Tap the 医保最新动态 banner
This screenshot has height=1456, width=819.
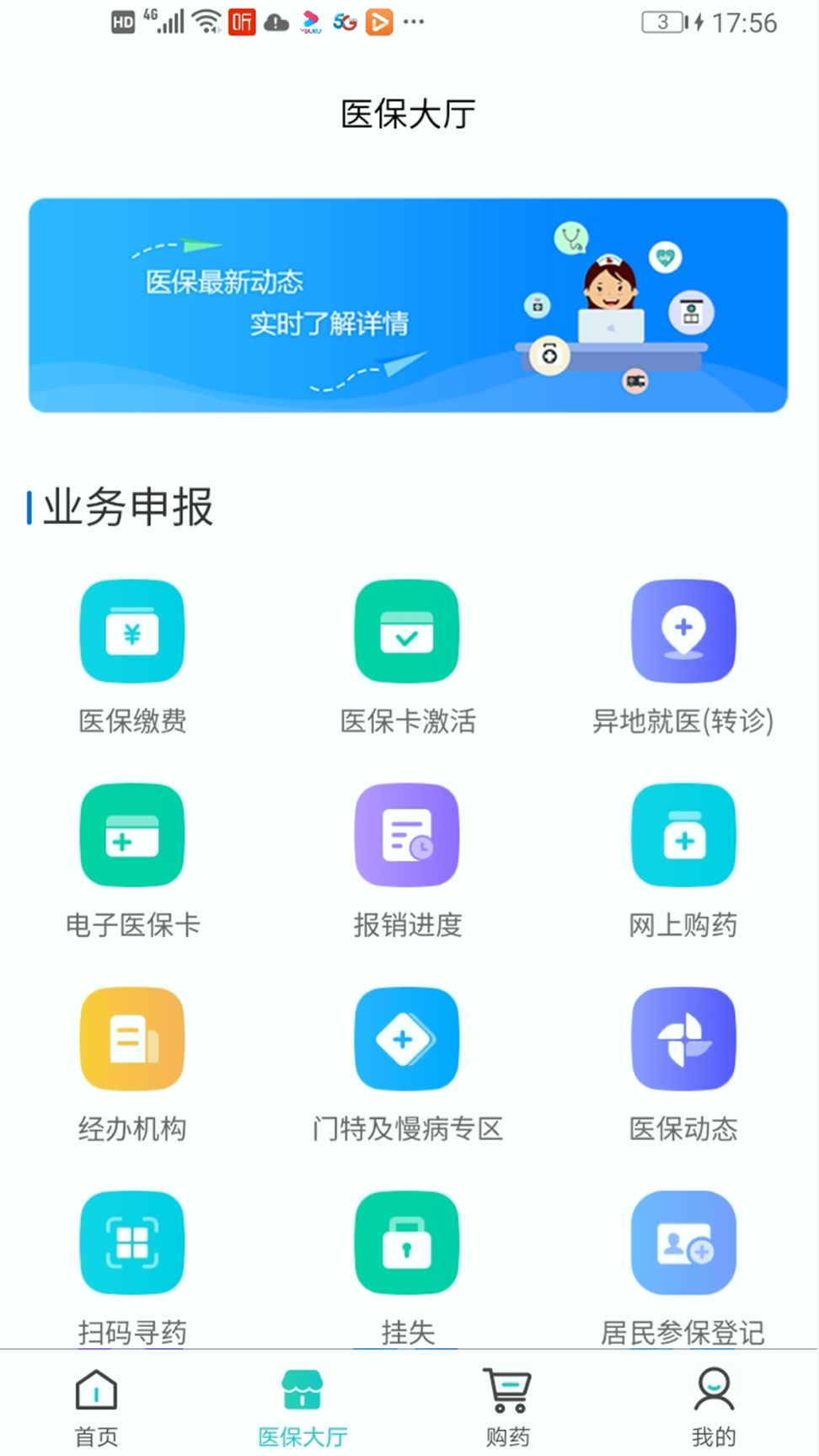(227, 284)
